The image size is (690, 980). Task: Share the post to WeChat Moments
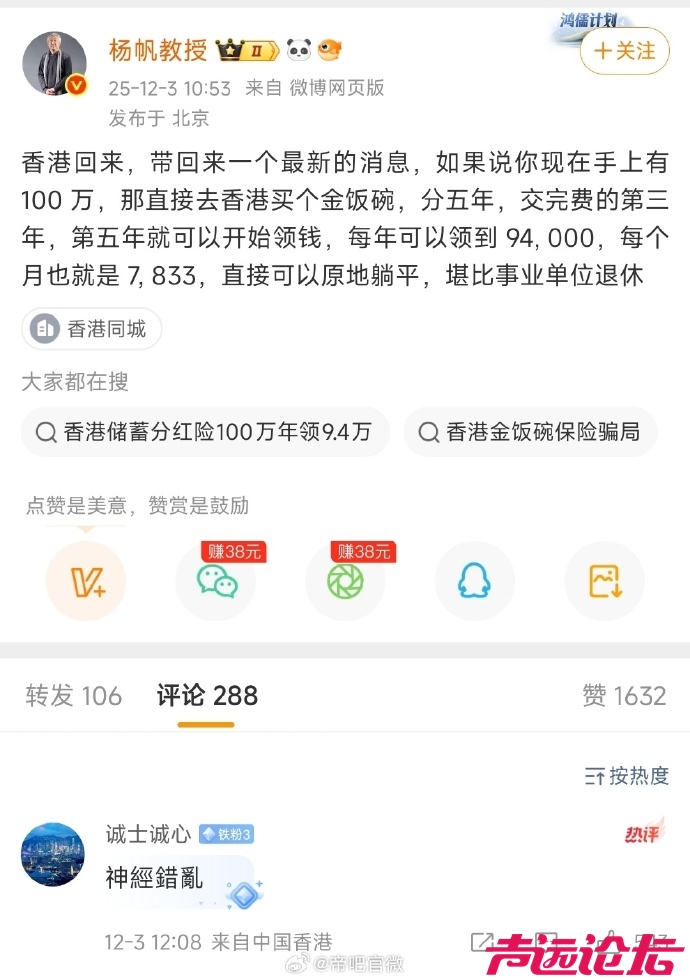pyautogui.click(x=345, y=581)
